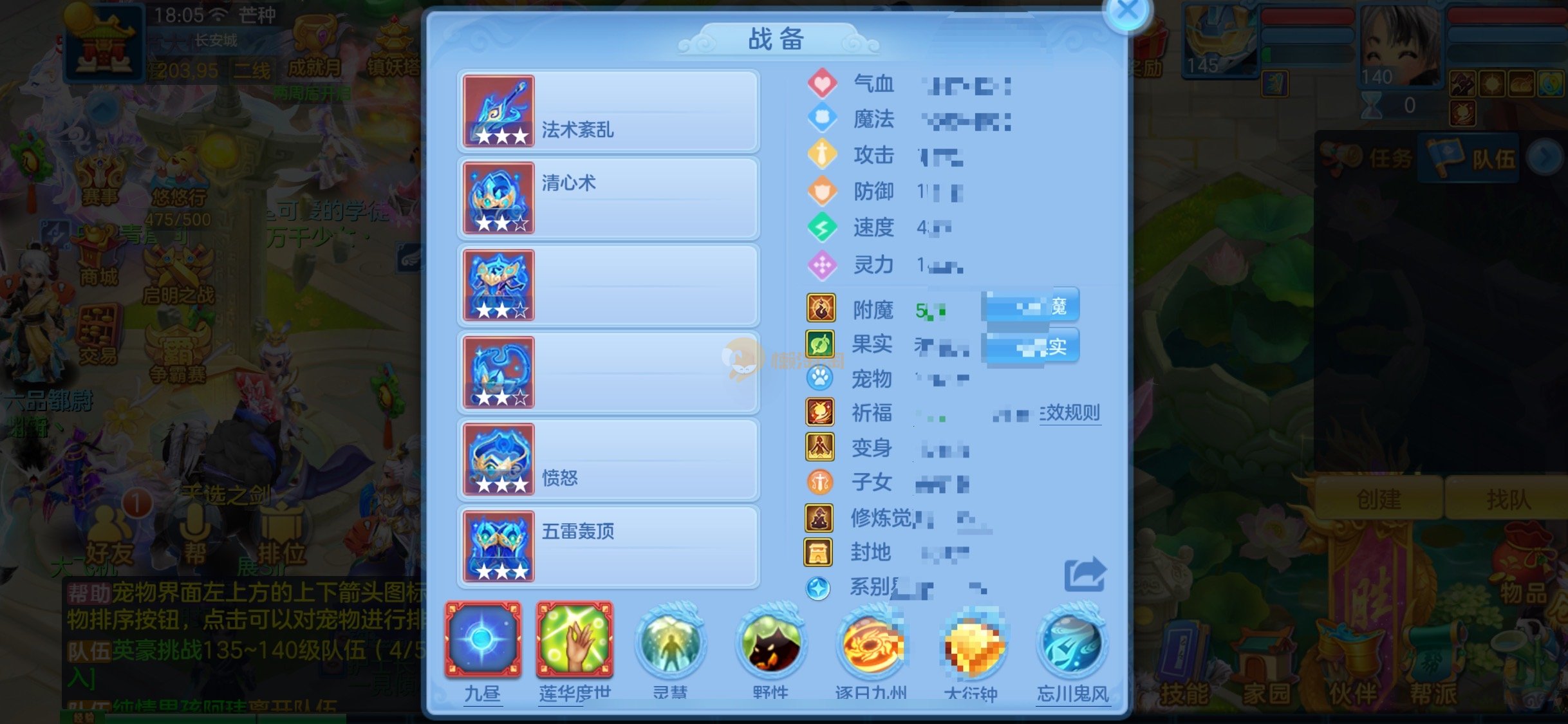Open the 忘川鬼风 skill
1568x724 pixels.
tap(1072, 644)
